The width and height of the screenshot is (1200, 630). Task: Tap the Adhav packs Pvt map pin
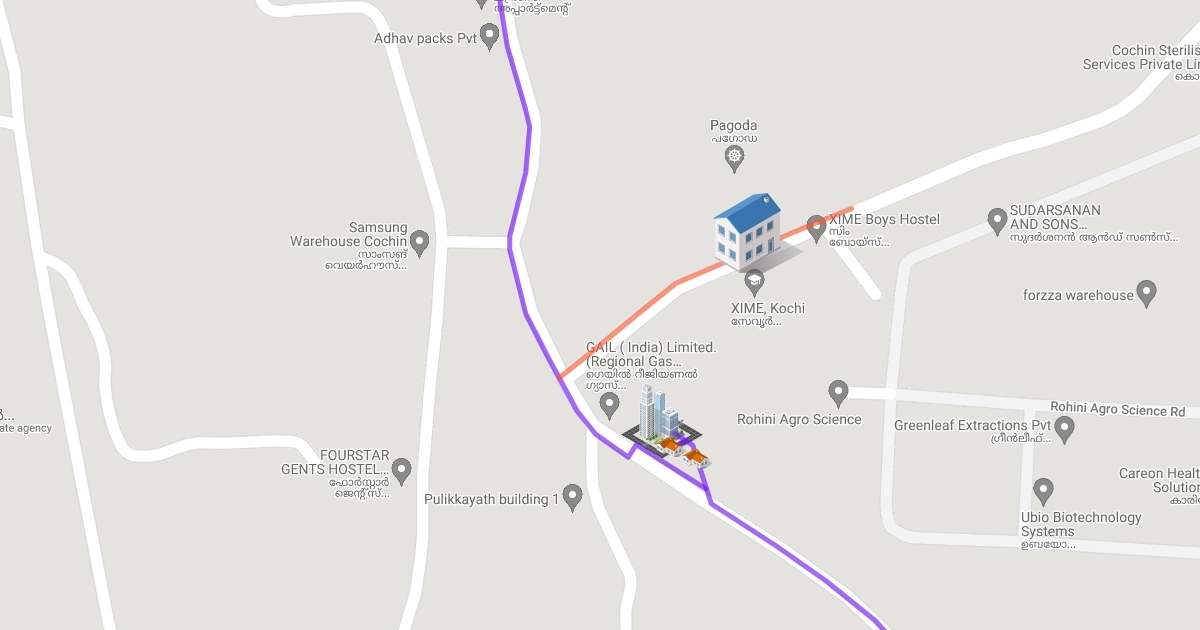tap(490, 38)
